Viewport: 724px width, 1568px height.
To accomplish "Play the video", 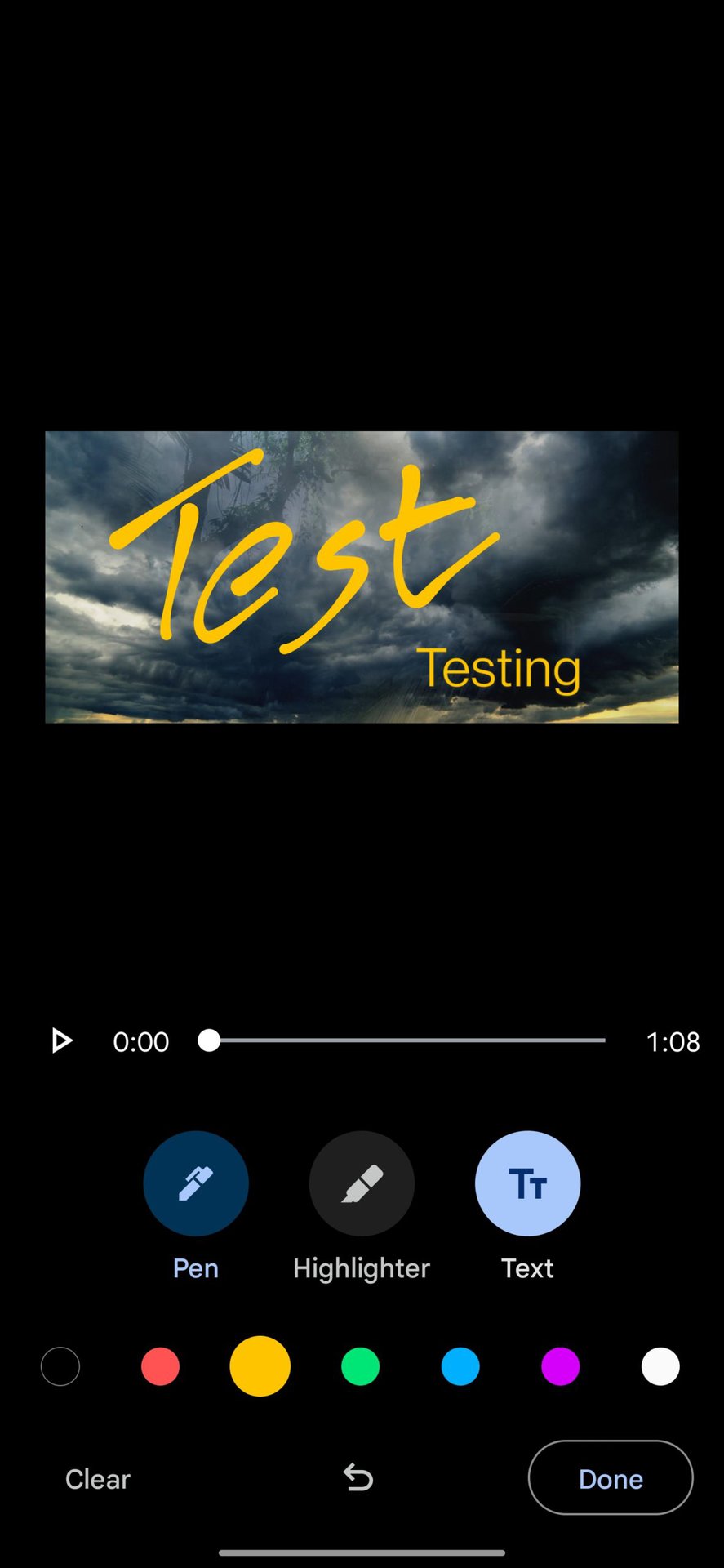I will coord(61,1041).
